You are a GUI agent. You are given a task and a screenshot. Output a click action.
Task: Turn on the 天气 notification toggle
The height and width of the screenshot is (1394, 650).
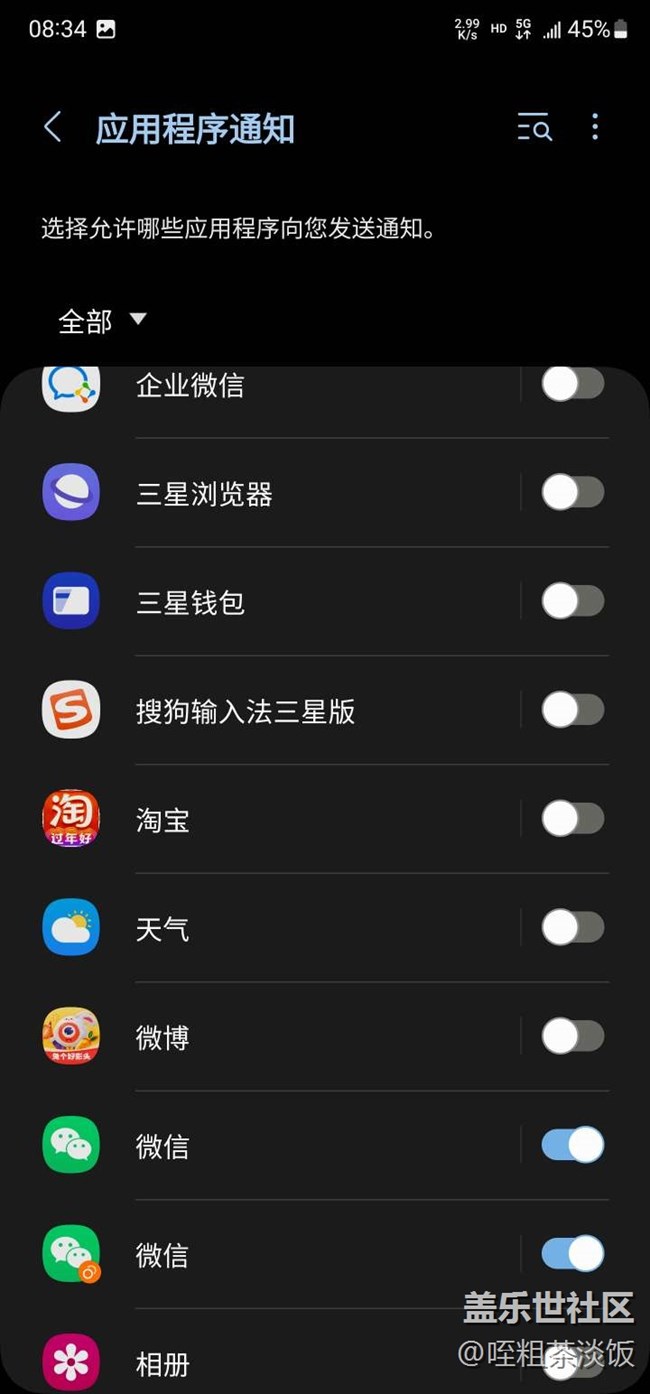[x=572, y=928]
